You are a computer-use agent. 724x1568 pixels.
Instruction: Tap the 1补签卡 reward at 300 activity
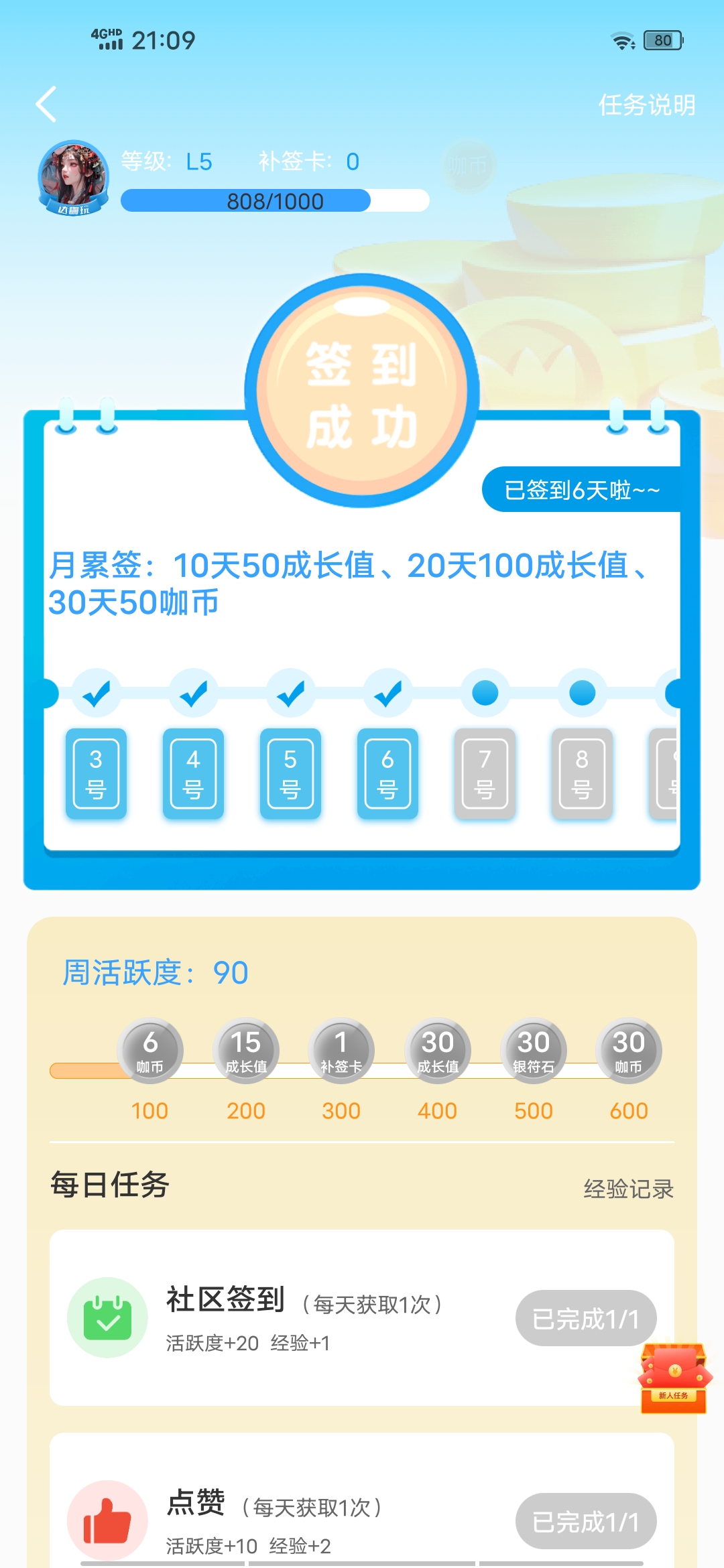pyautogui.click(x=341, y=1050)
